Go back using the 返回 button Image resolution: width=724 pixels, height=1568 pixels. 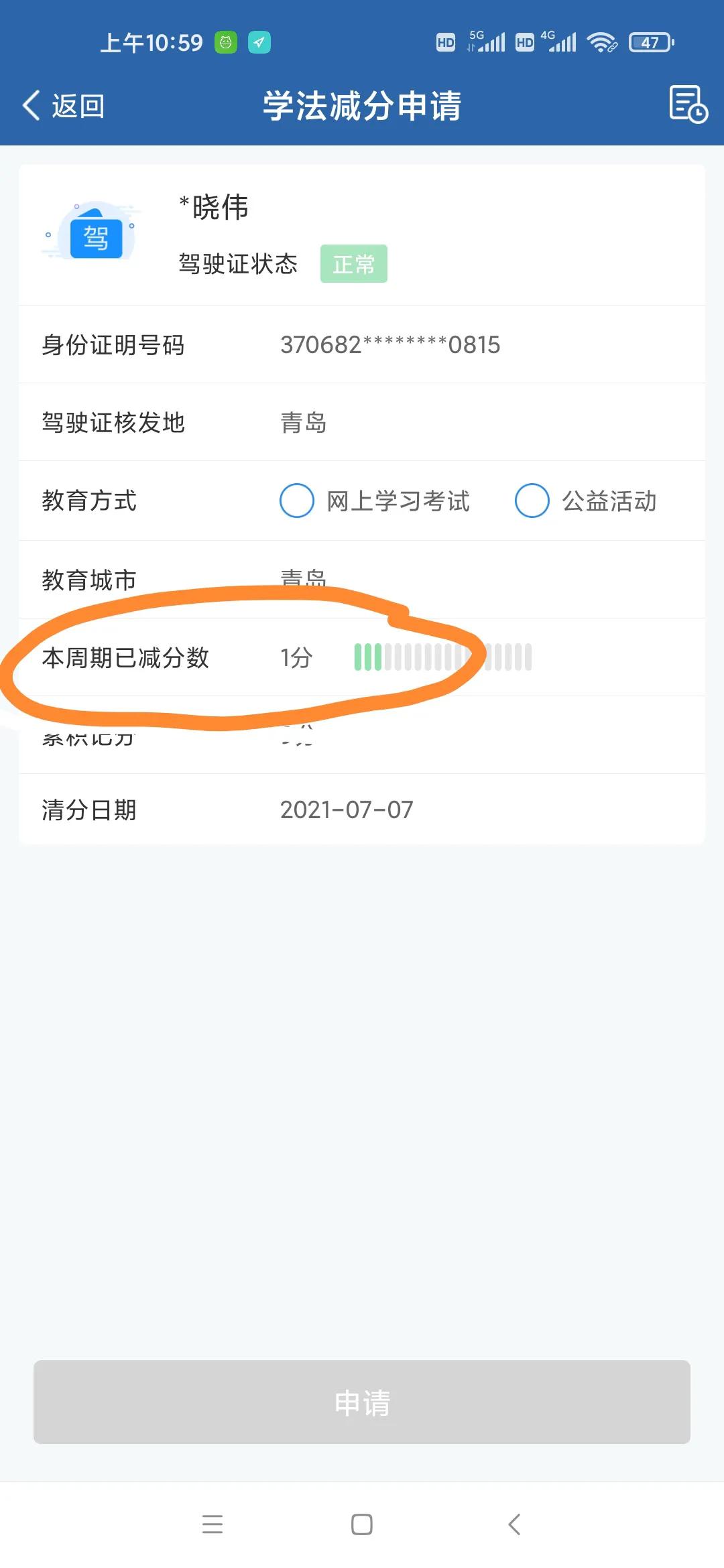click(x=64, y=106)
